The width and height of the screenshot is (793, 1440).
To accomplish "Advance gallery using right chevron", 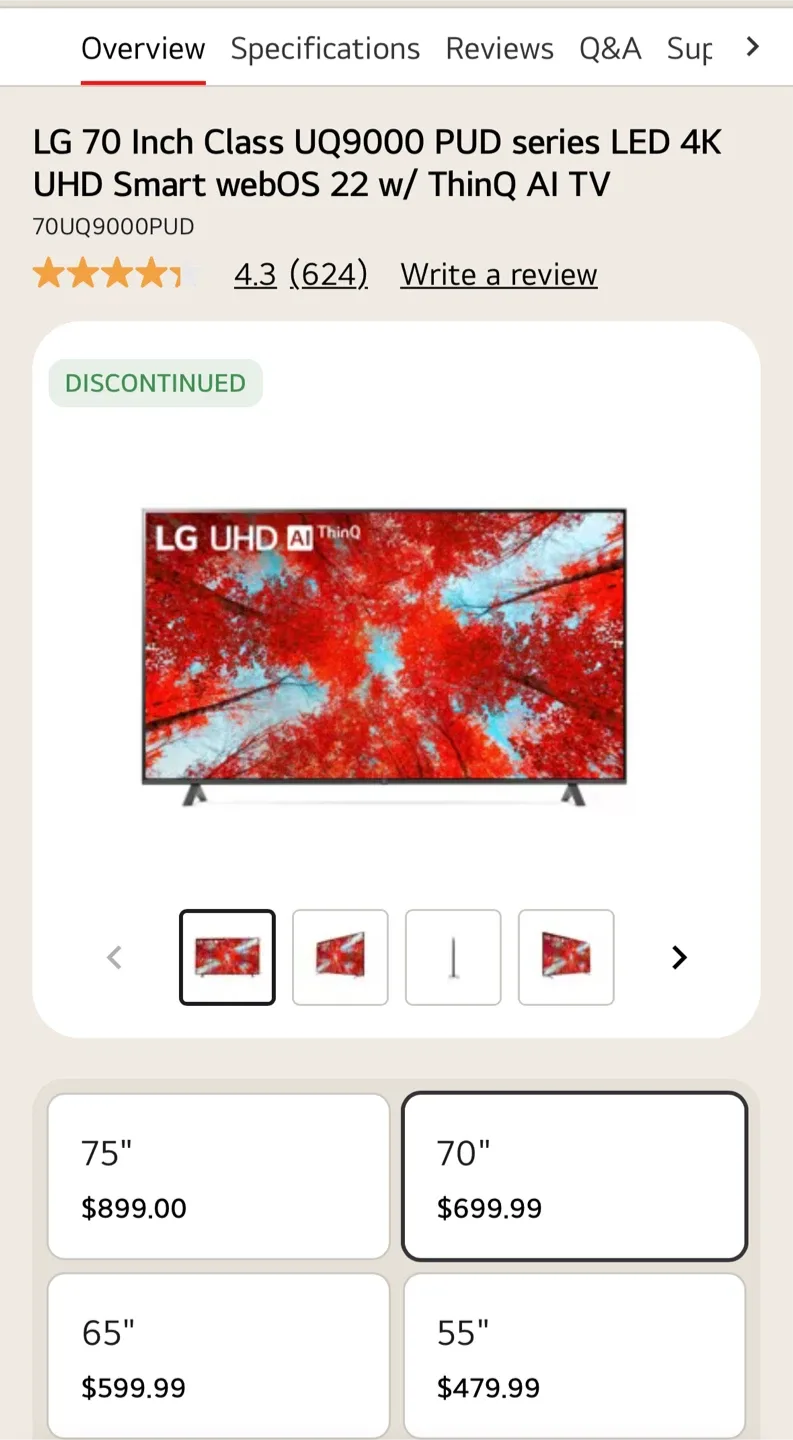I will 679,957.
